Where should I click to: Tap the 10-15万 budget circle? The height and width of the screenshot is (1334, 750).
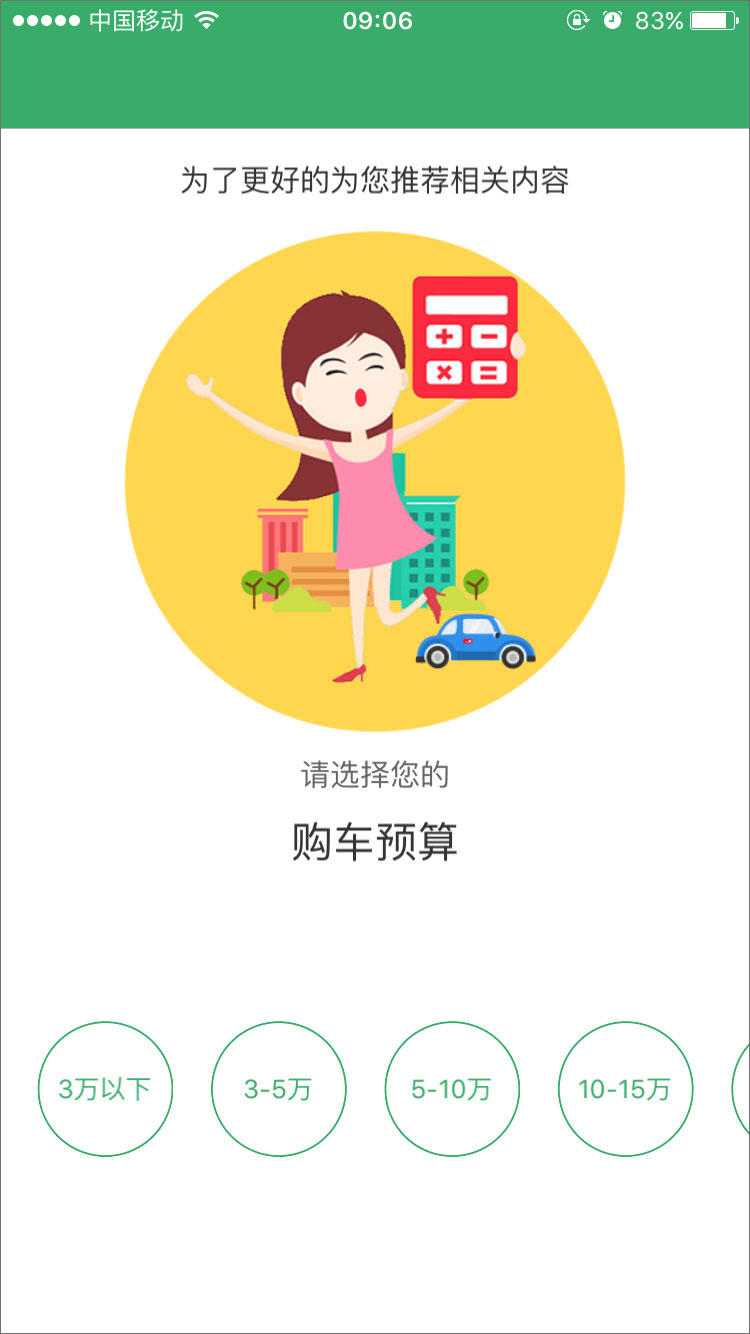click(625, 1089)
